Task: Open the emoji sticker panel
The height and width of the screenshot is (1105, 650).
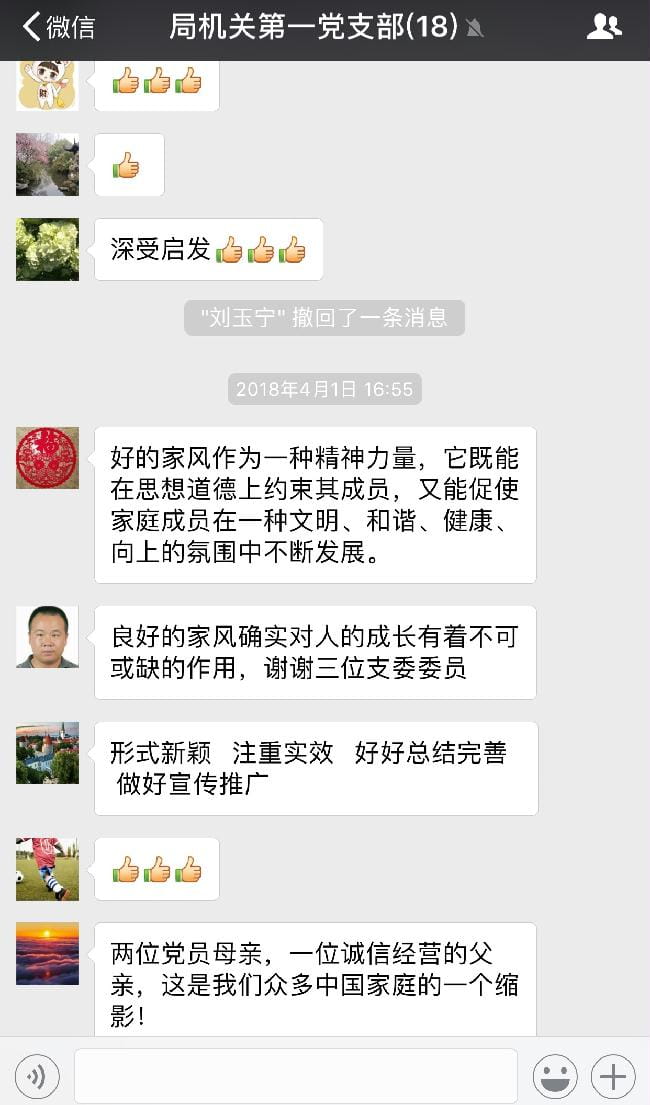Action: [x=554, y=1076]
